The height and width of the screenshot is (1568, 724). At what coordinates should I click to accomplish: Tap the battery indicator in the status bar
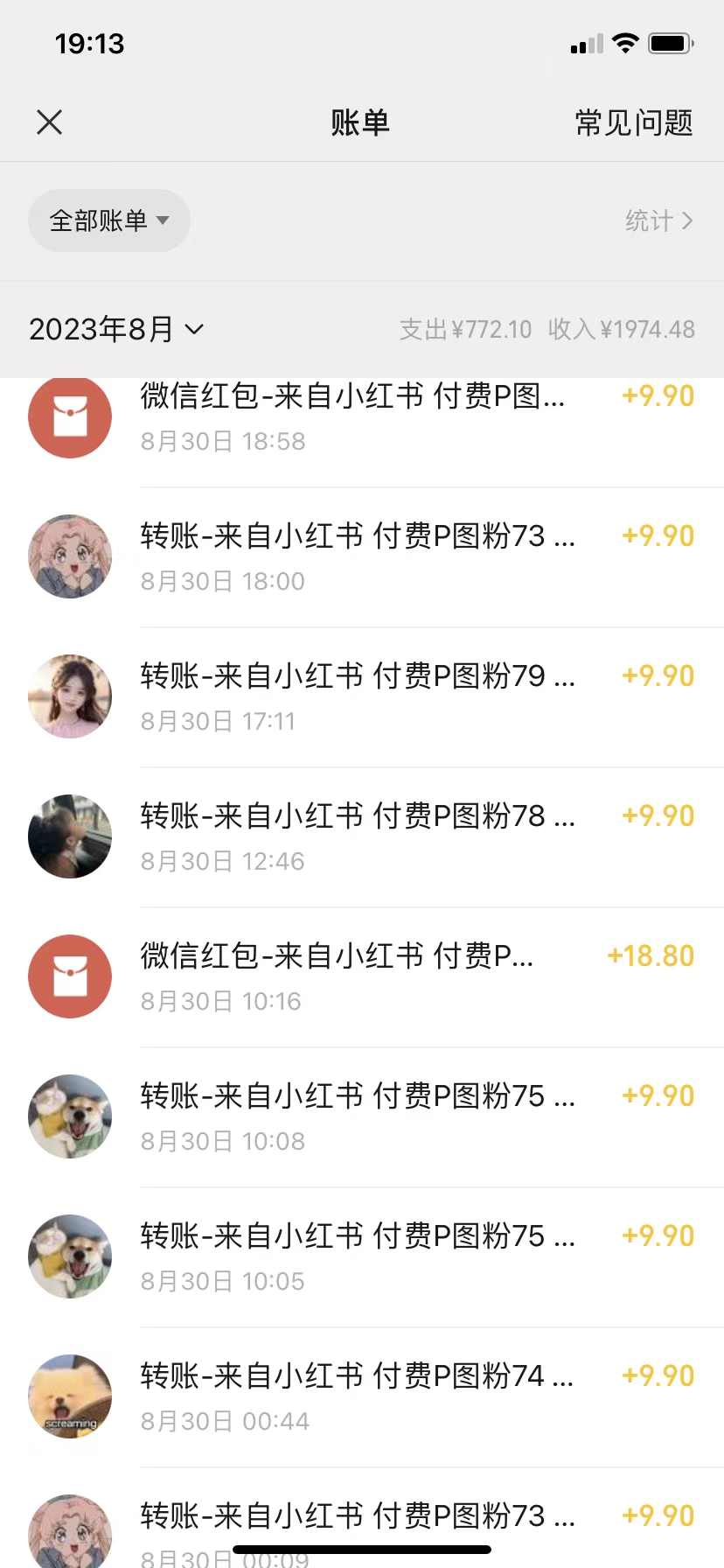click(x=672, y=43)
